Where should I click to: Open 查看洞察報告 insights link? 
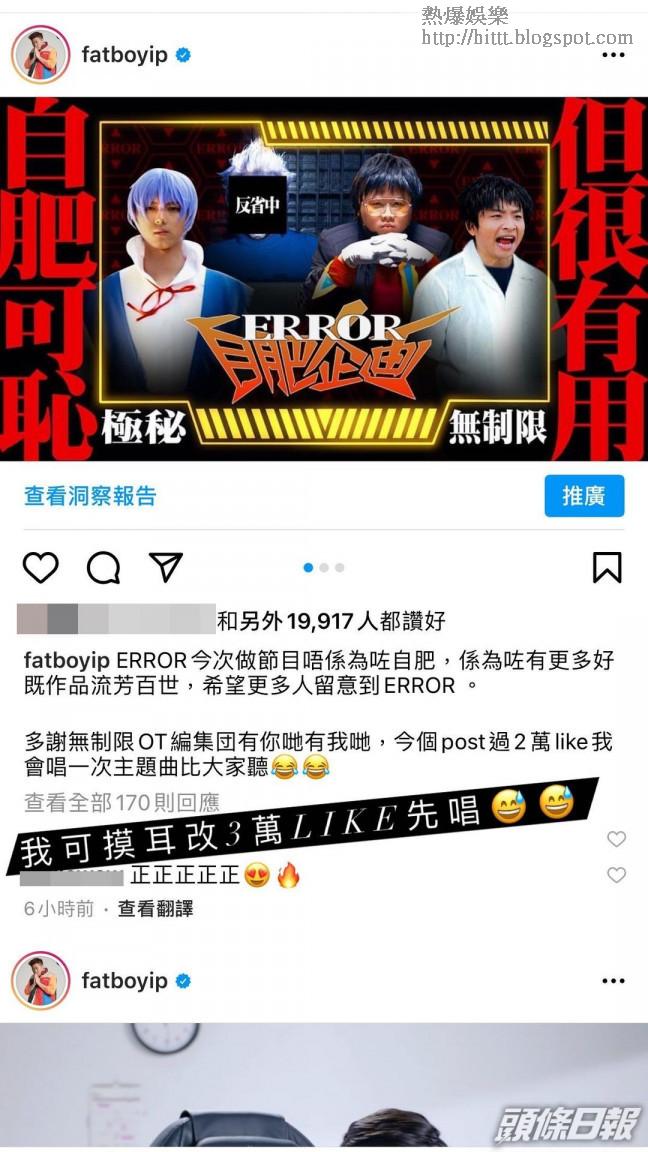(x=90, y=496)
